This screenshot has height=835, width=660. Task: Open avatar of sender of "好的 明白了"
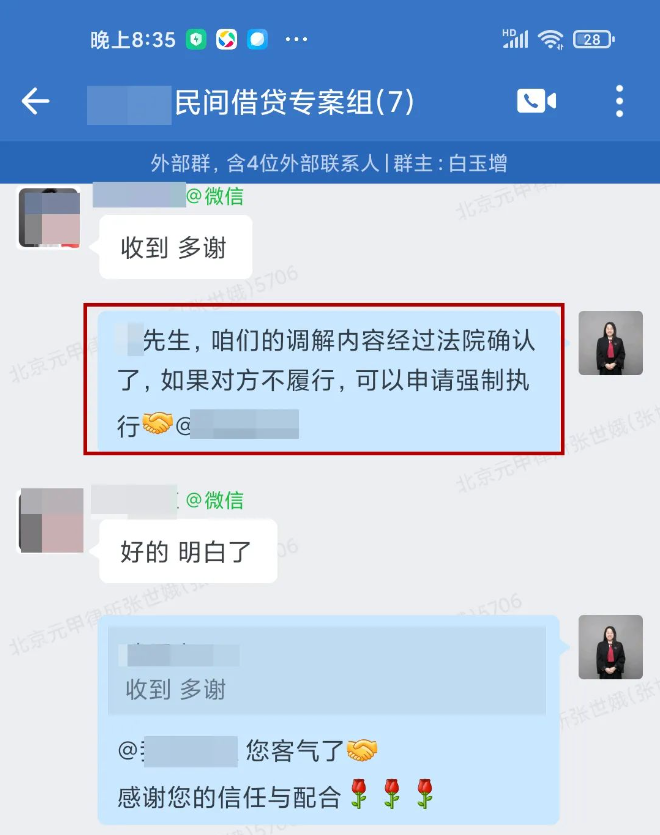(50, 520)
